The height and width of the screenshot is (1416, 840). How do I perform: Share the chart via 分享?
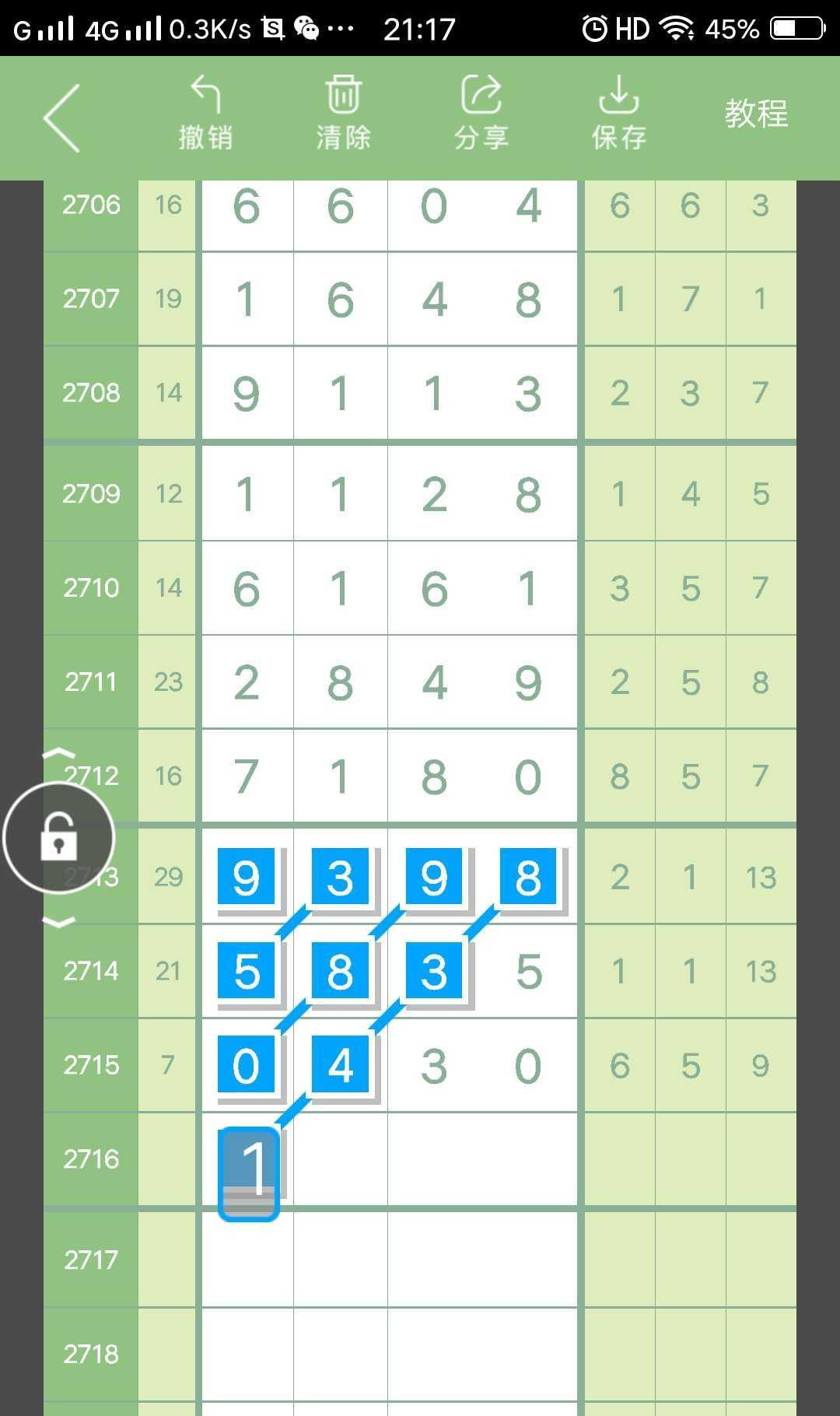(x=481, y=114)
